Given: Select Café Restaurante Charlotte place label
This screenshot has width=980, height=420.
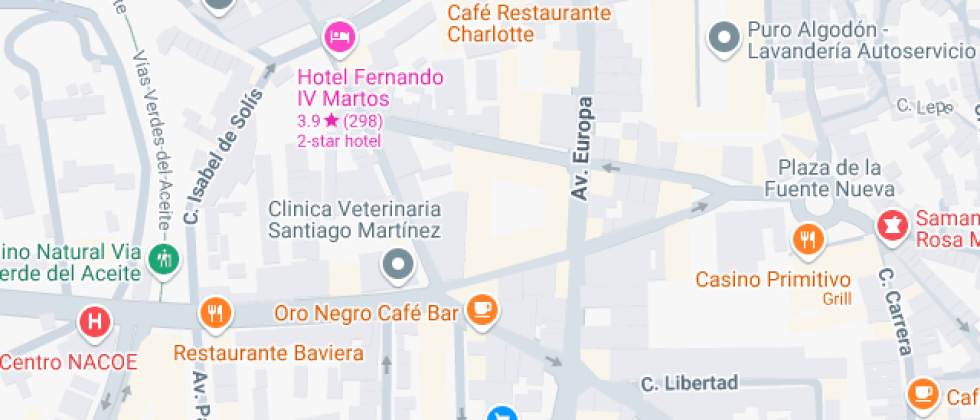Looking at the screenshot, I should point(528,24).
